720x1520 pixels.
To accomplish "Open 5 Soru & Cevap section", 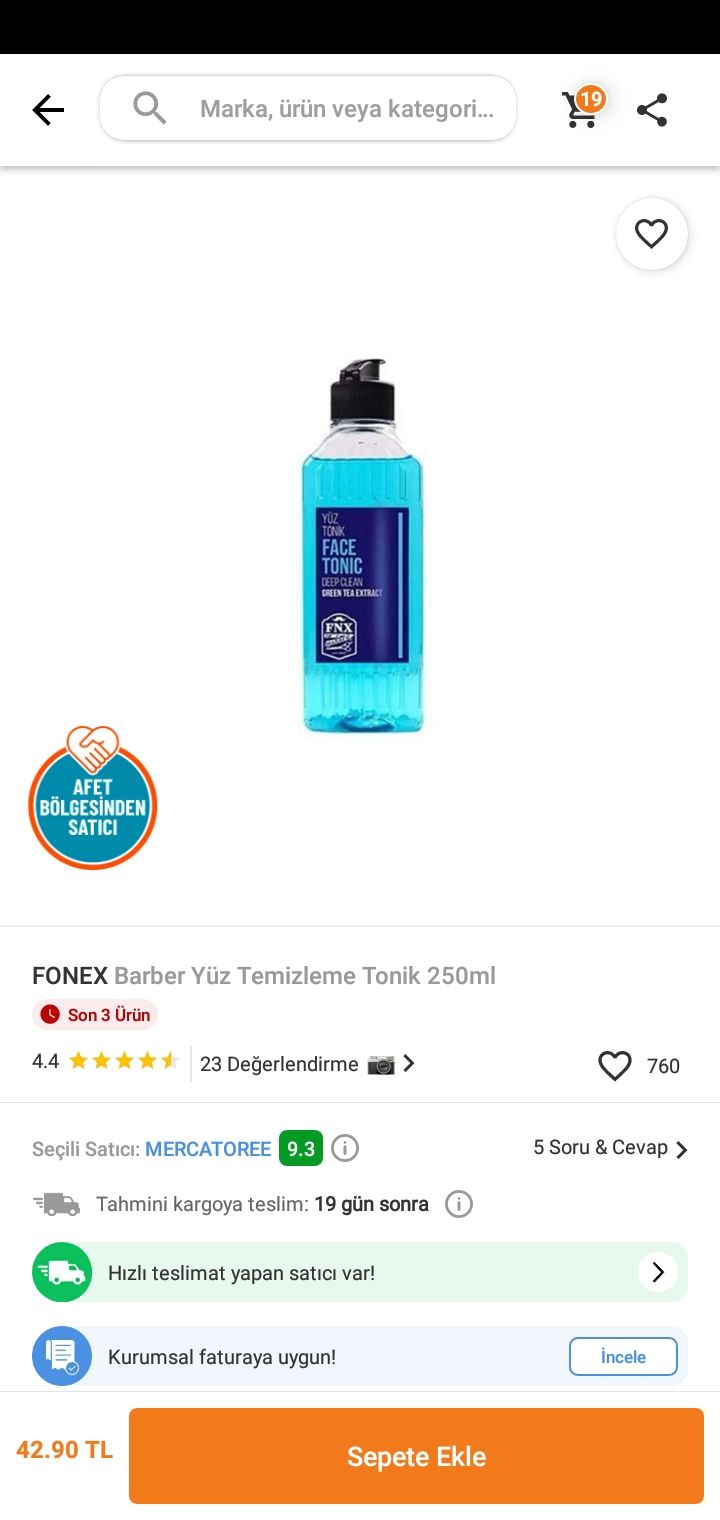I will pos(610,1148).
